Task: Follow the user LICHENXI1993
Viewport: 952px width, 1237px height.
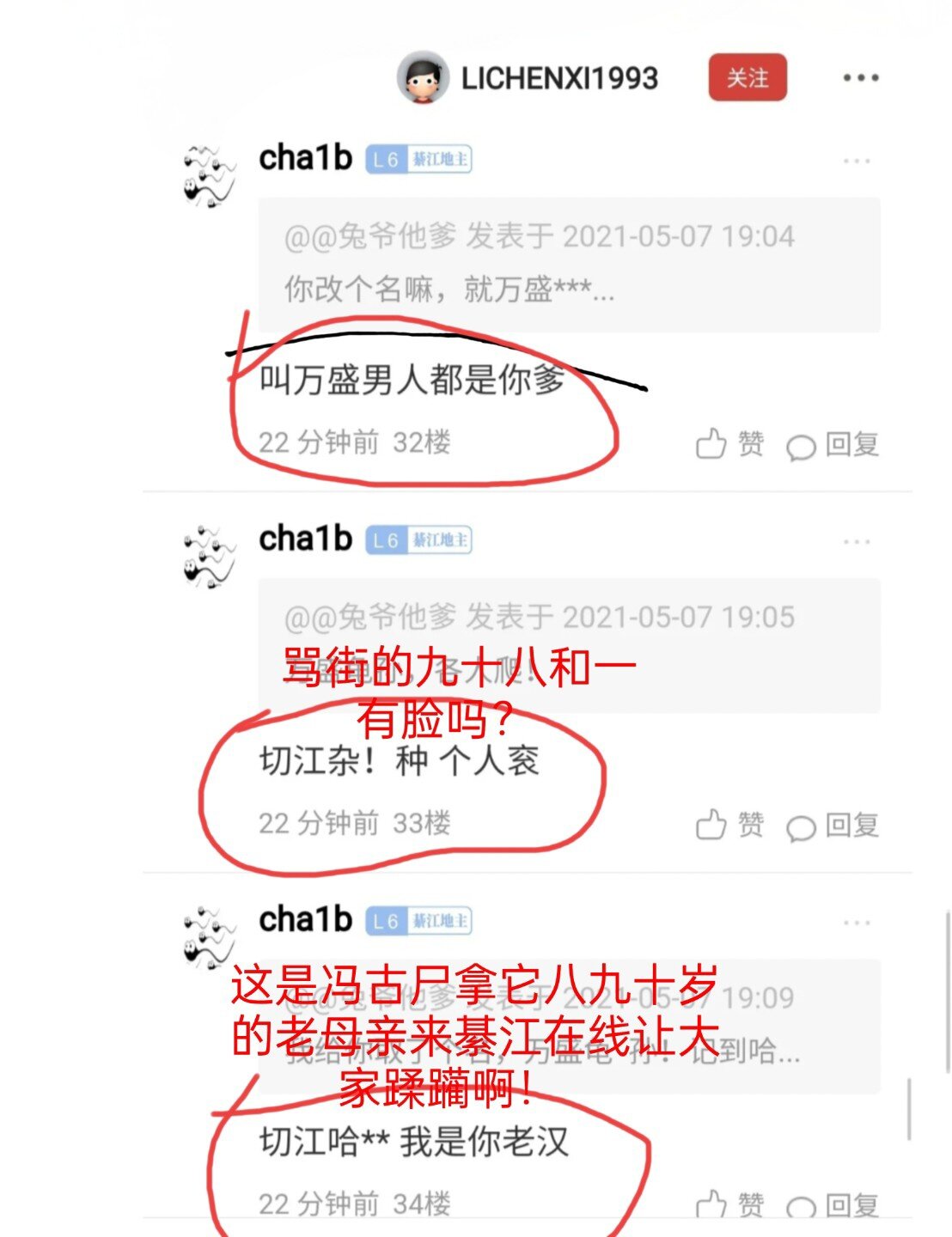Action: (x=747, y=78)
